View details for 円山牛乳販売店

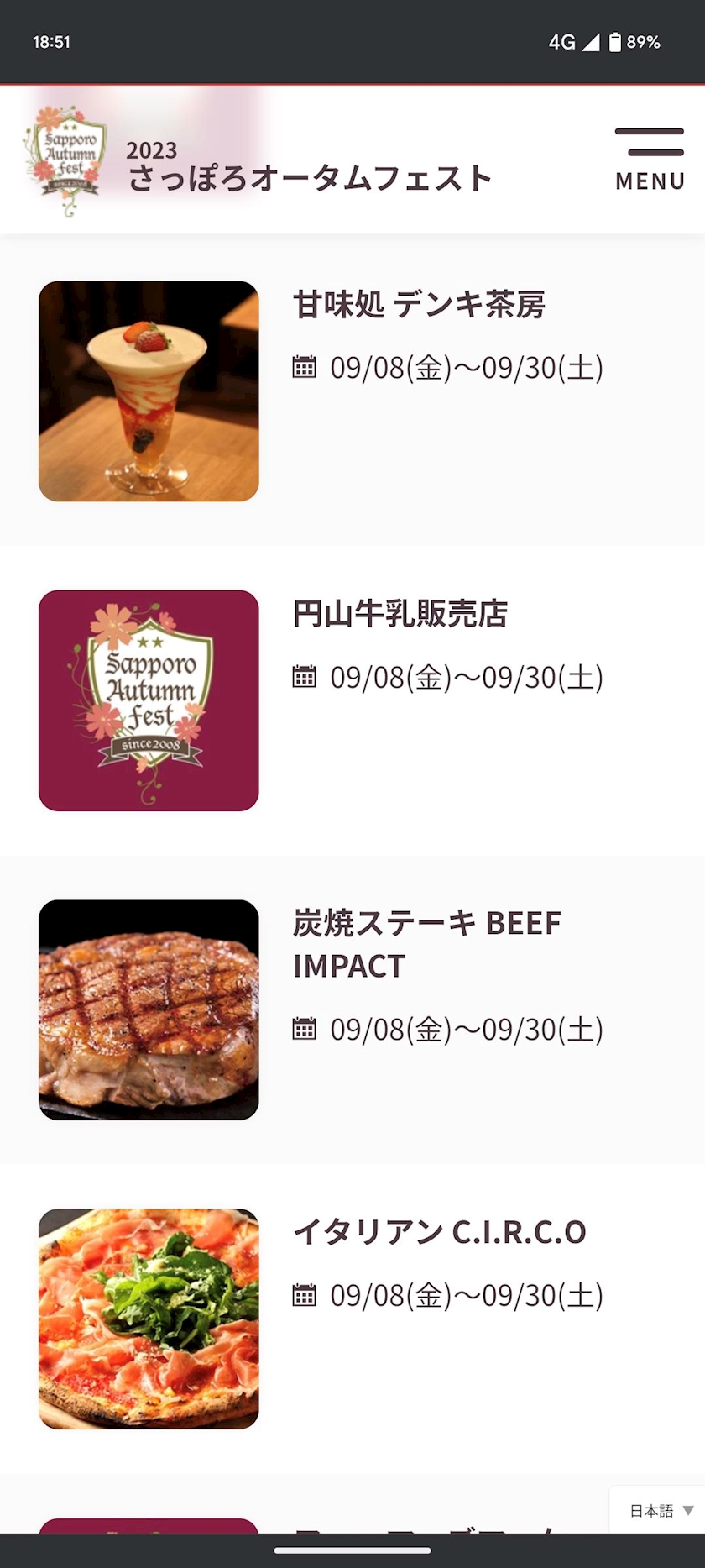pos(400,614)
